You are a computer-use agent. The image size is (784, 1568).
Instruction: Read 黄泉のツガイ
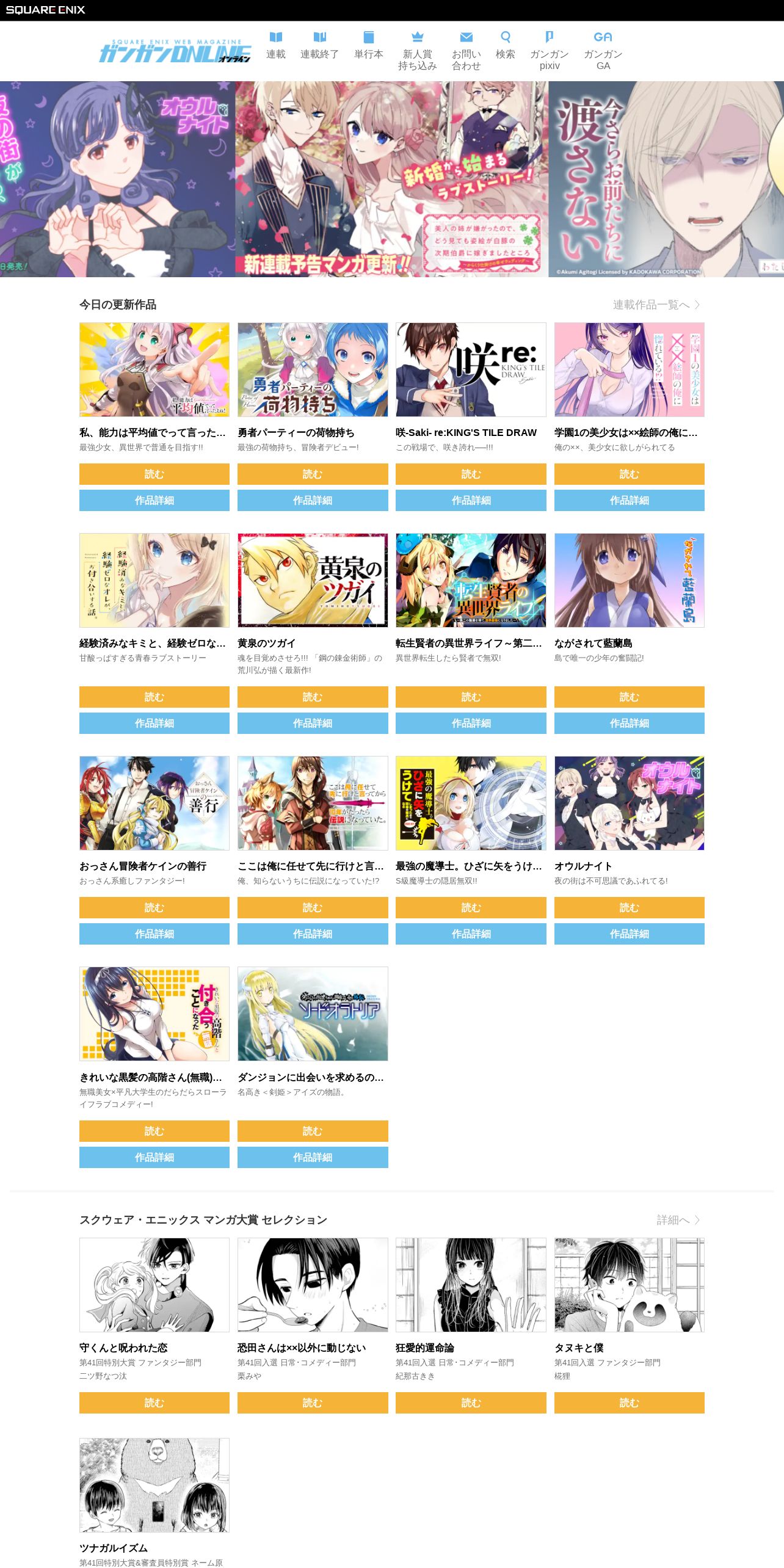313,697
